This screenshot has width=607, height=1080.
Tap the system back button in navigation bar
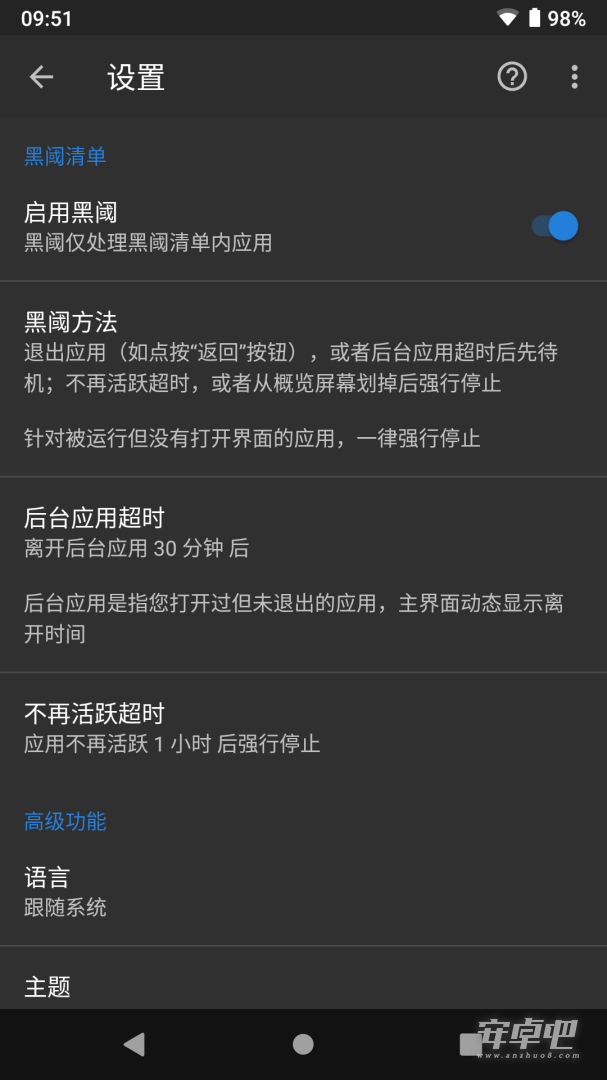pos(134,1044)
